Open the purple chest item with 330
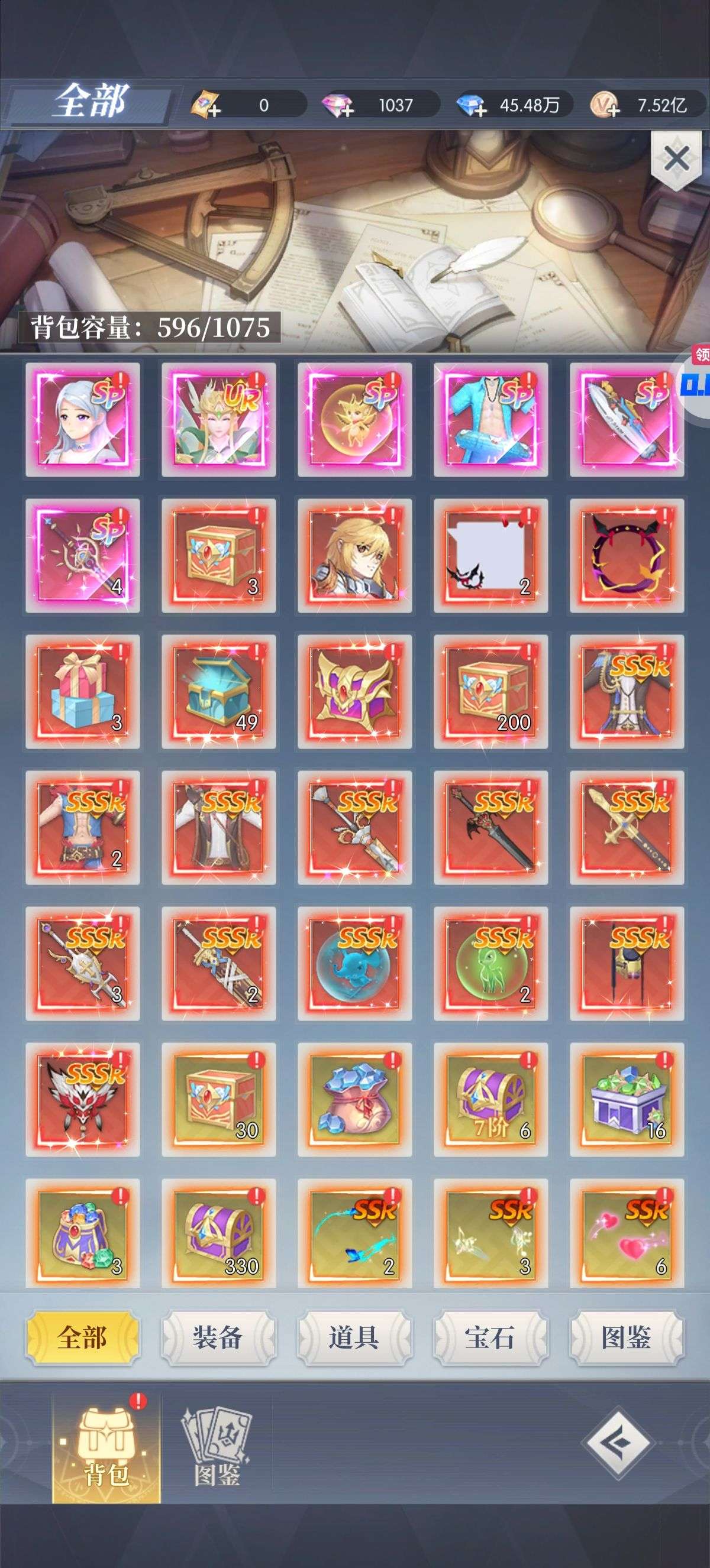 tap(218, 1235)
